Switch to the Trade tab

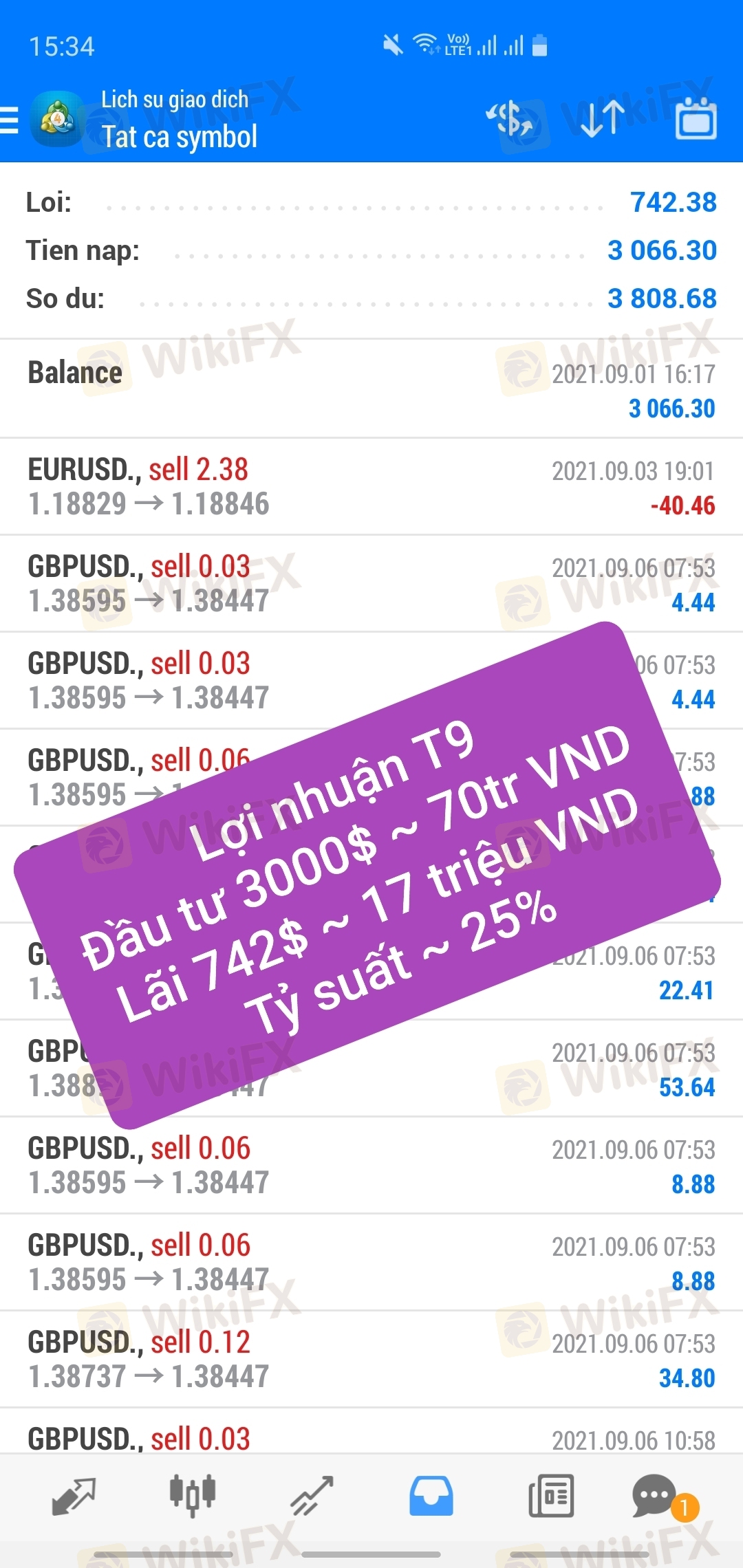click(312, 1496)
